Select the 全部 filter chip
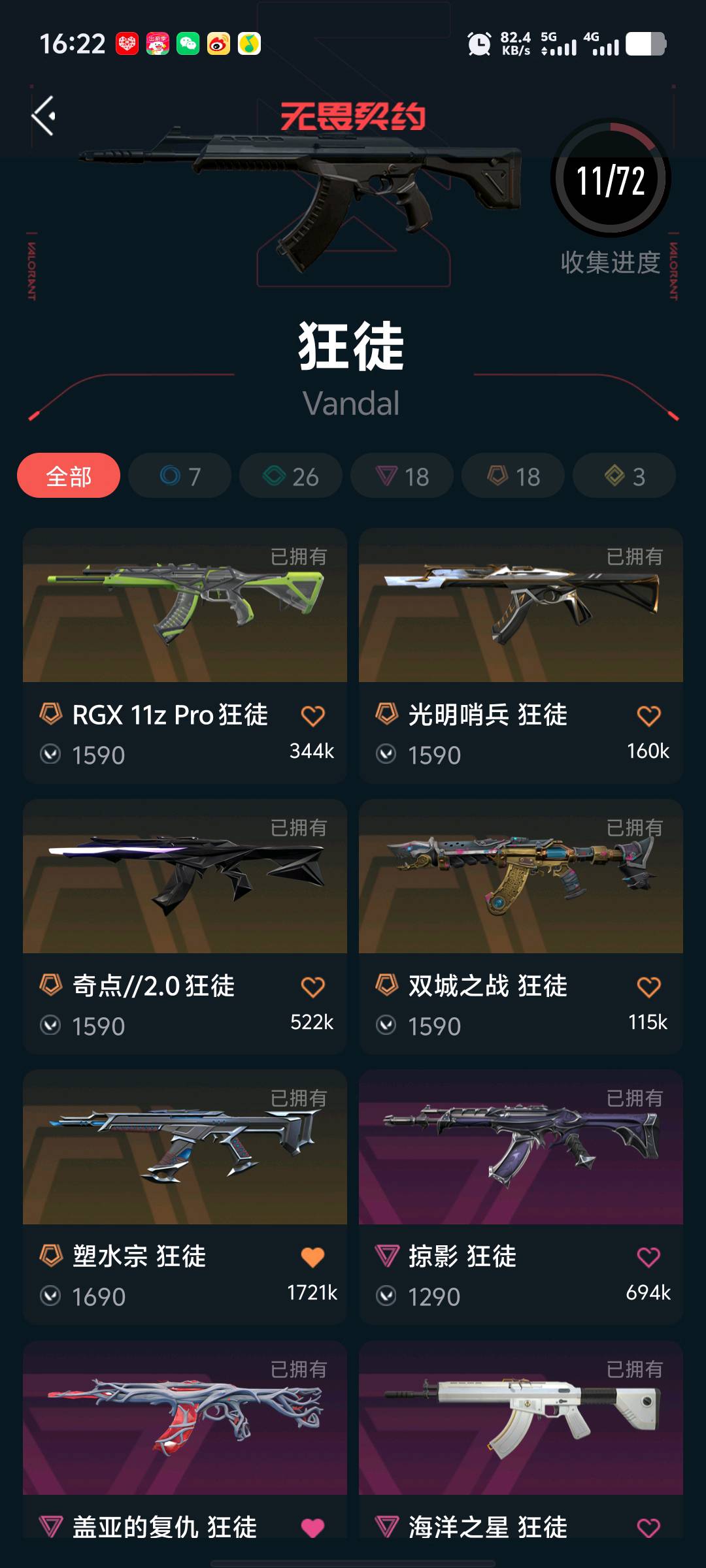 pyautogui.click(x=69, y=476)
